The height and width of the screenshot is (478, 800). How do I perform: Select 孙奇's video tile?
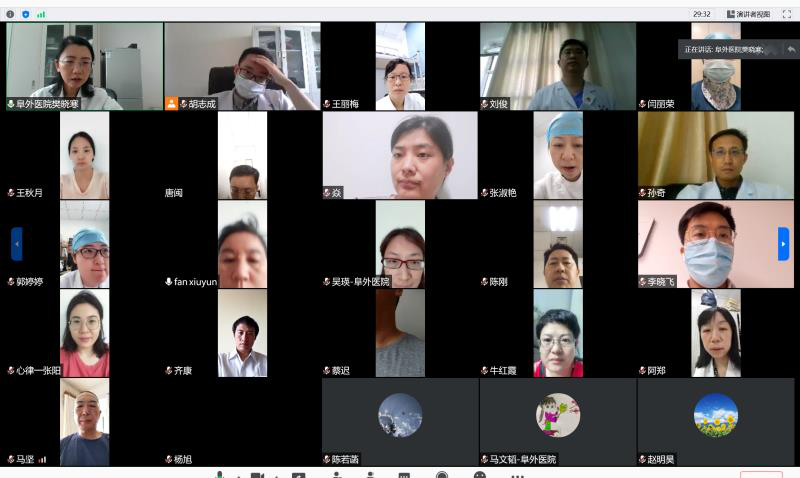716,155
